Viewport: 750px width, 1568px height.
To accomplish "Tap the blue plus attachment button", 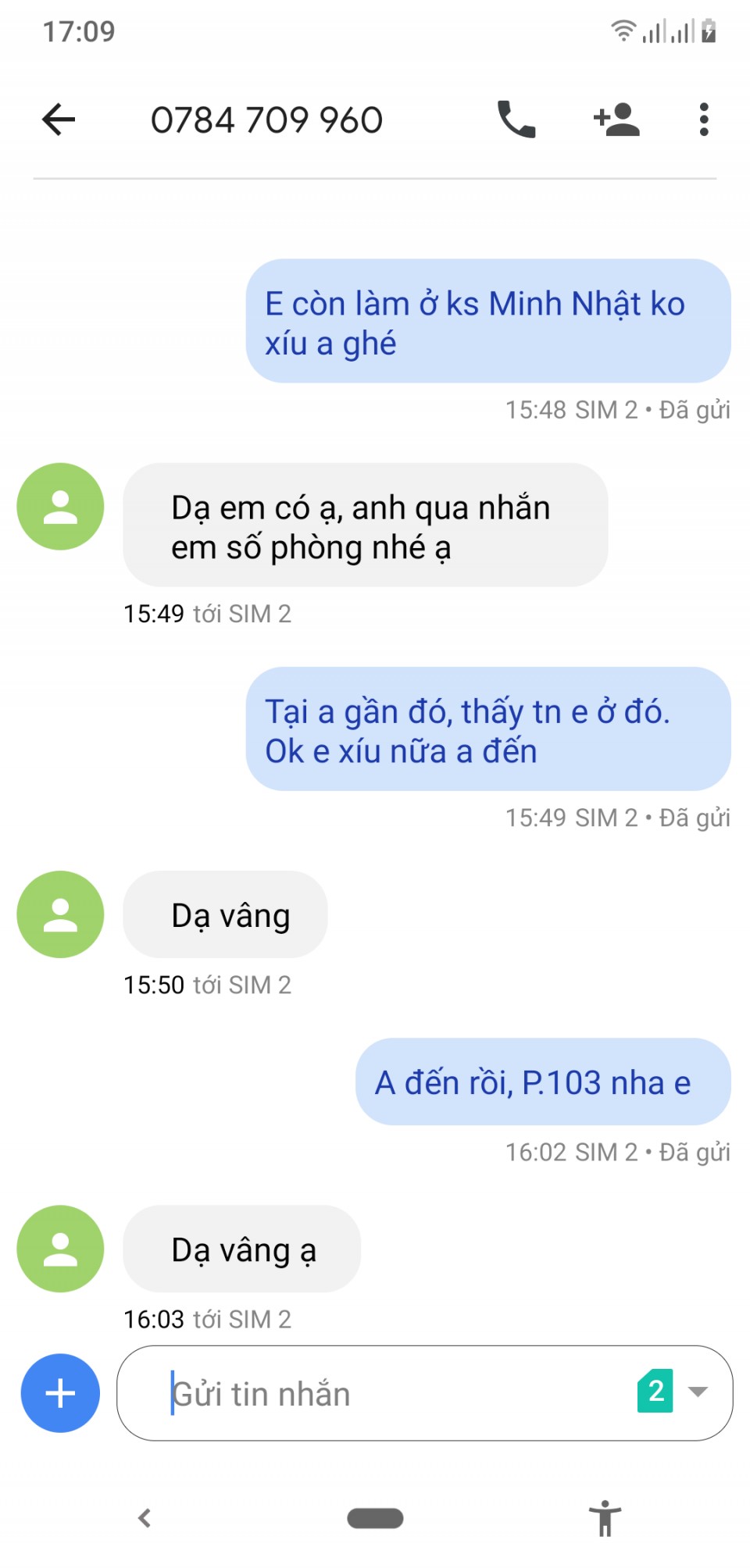I will tap(60, 1393).
